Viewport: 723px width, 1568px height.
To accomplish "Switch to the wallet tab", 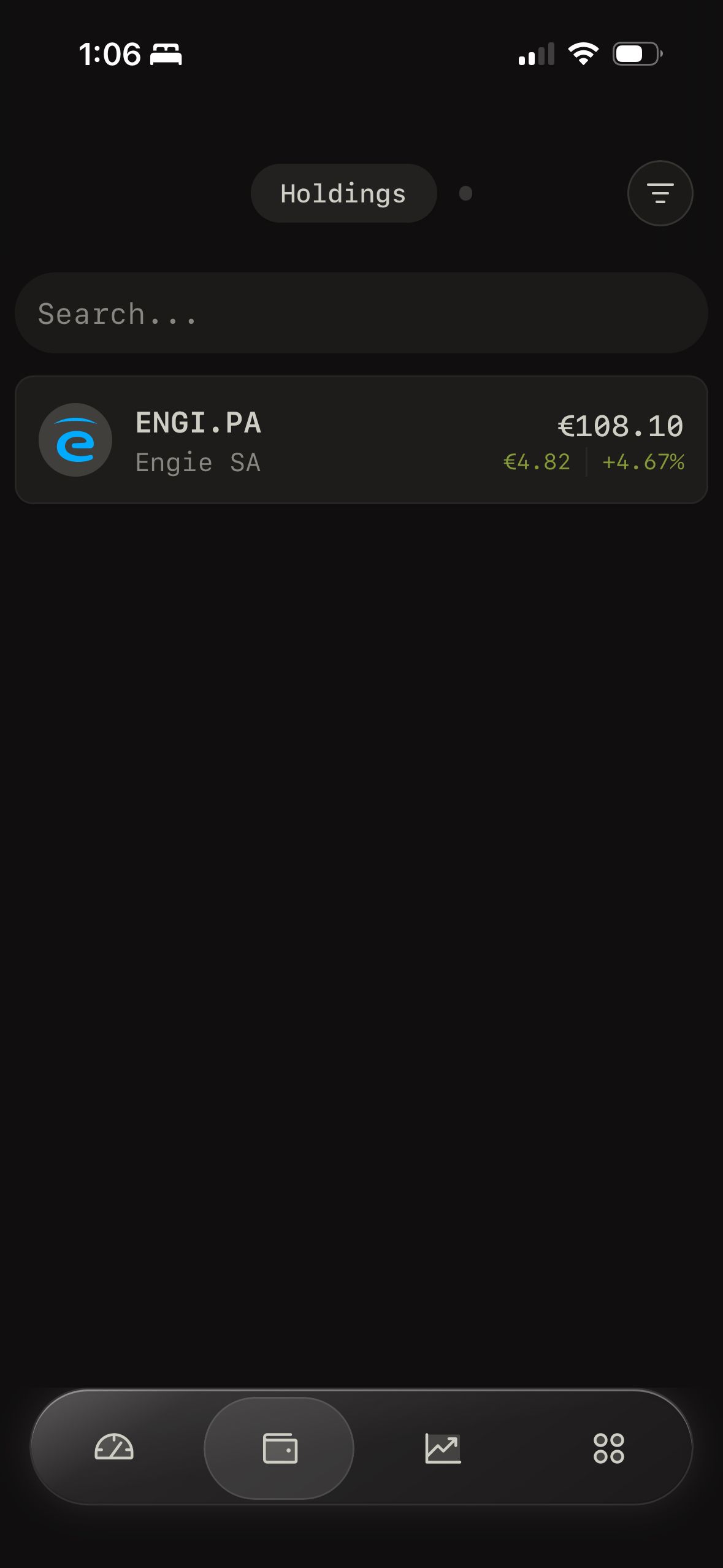I will click(280, 1448).
